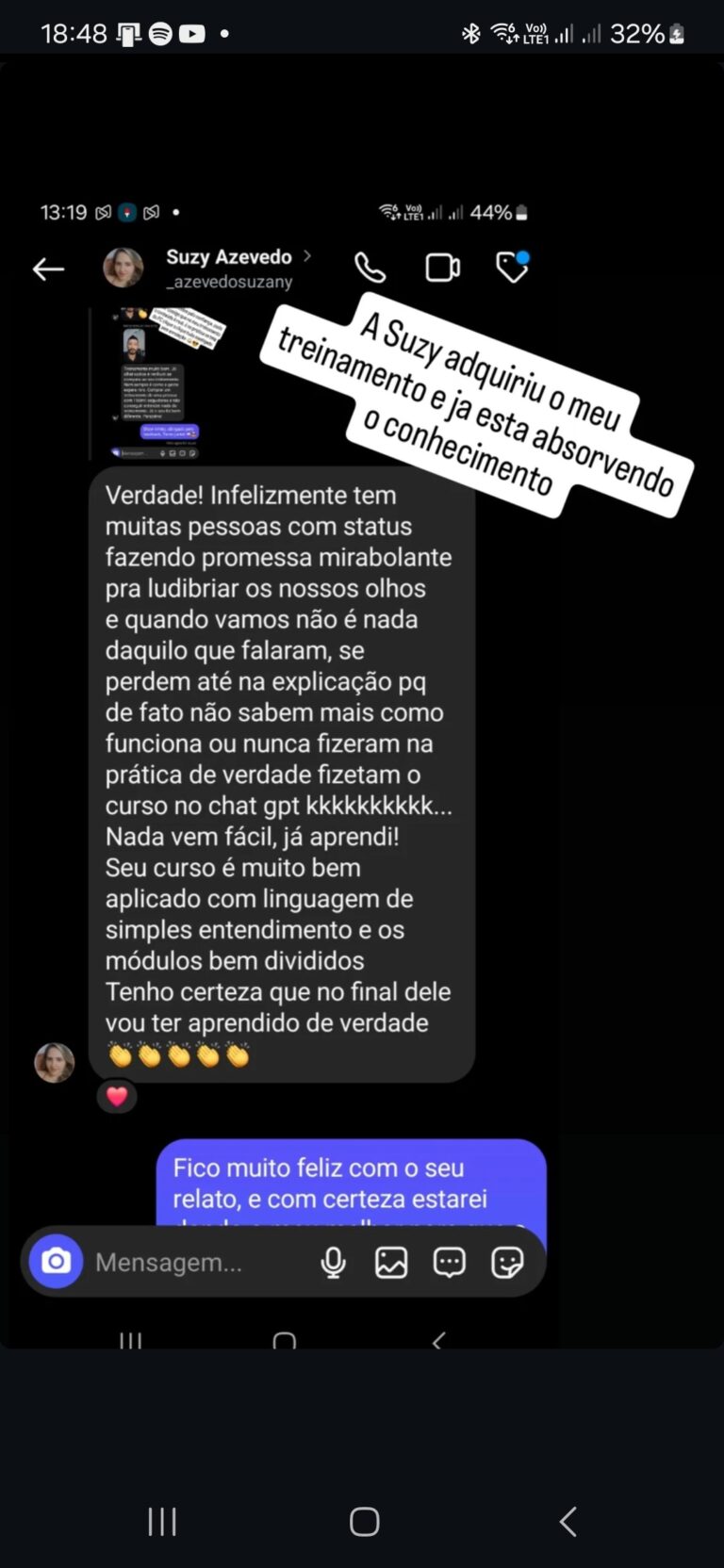Tap the home button in navigation bar

click(x=362, y=1520)
